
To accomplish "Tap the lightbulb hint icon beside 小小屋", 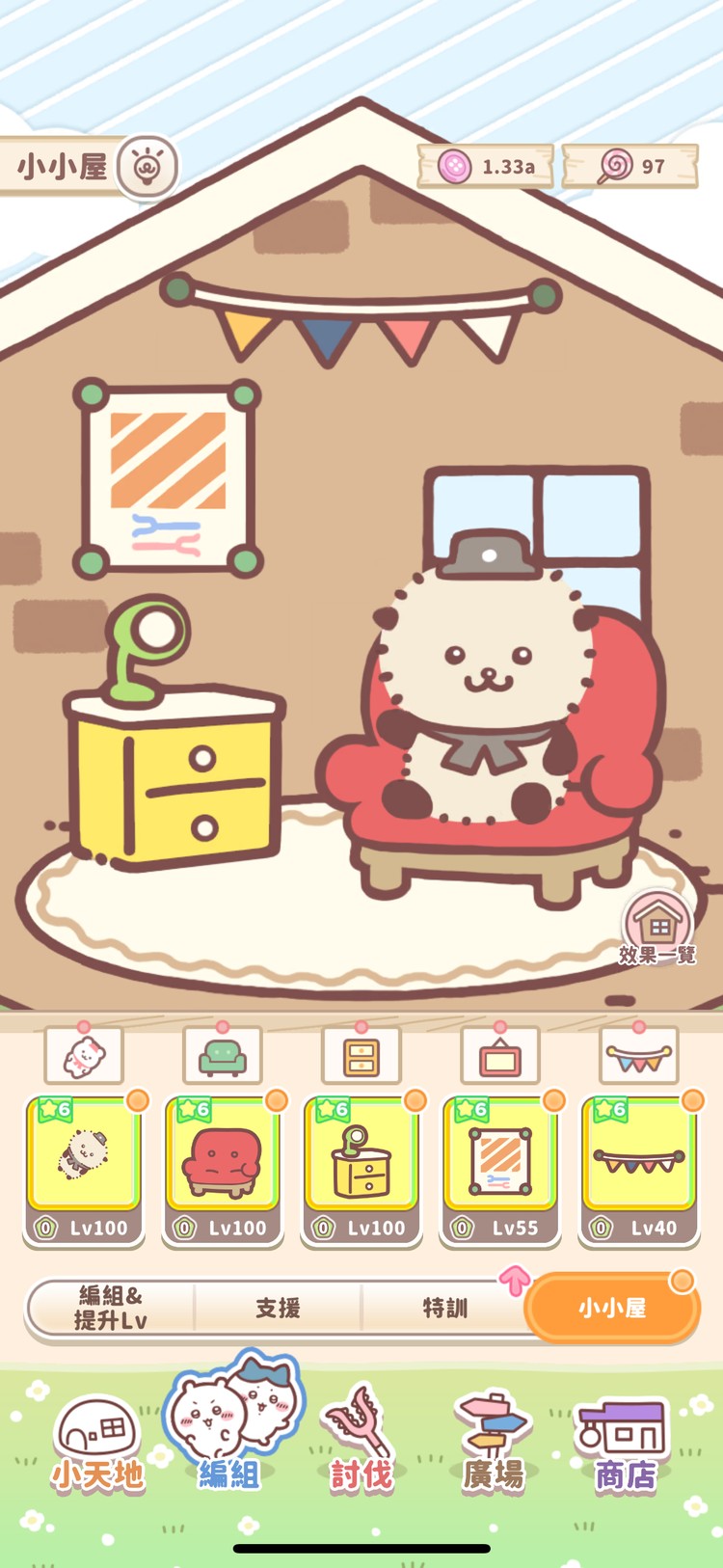I will 147,166.
